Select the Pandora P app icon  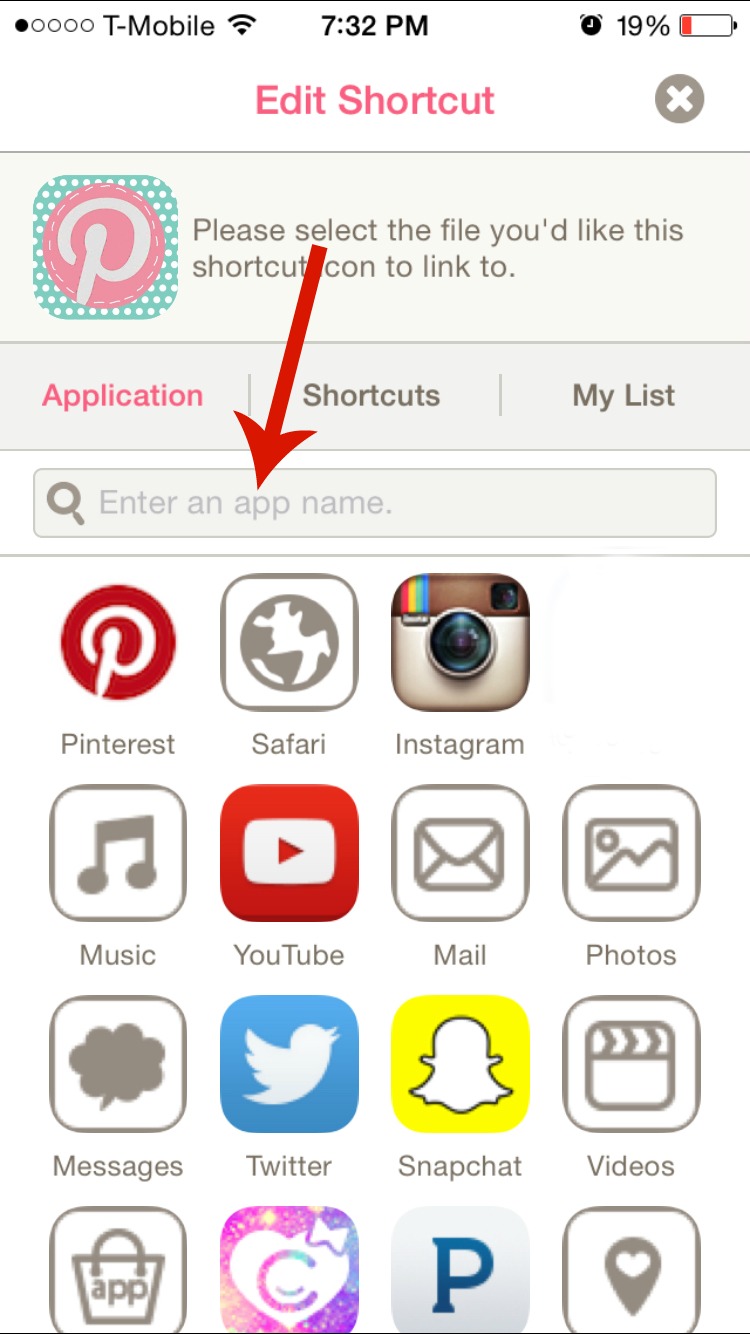460,1270
